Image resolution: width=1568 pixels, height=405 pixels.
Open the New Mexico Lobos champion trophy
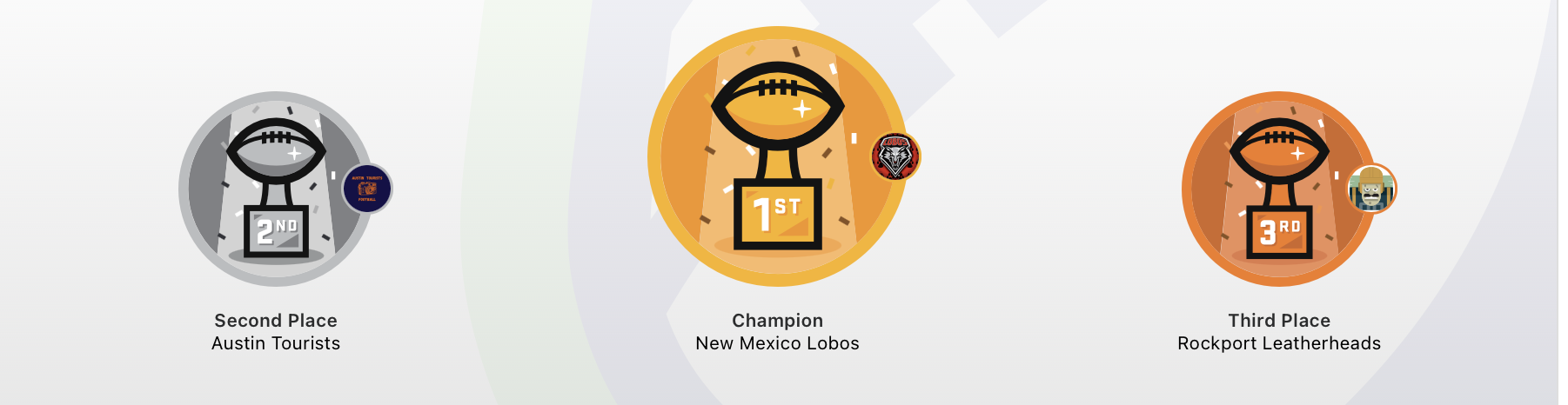tap(777, 156)
